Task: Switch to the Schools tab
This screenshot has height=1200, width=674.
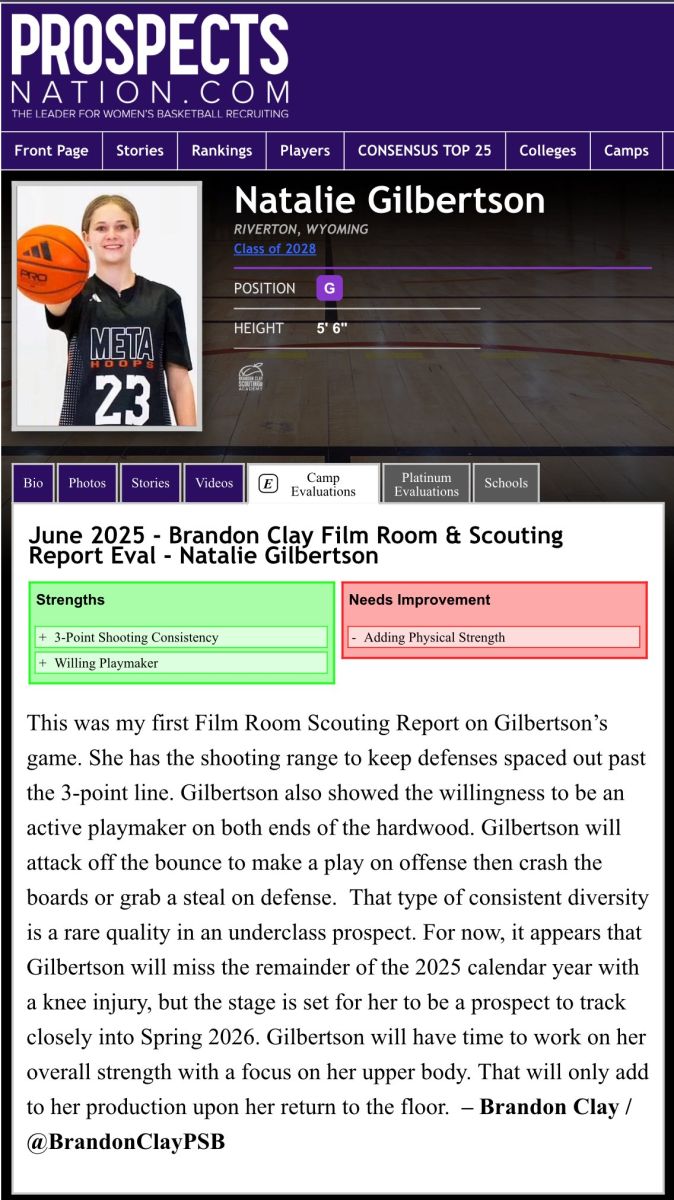Action: (x=506, y=483)
